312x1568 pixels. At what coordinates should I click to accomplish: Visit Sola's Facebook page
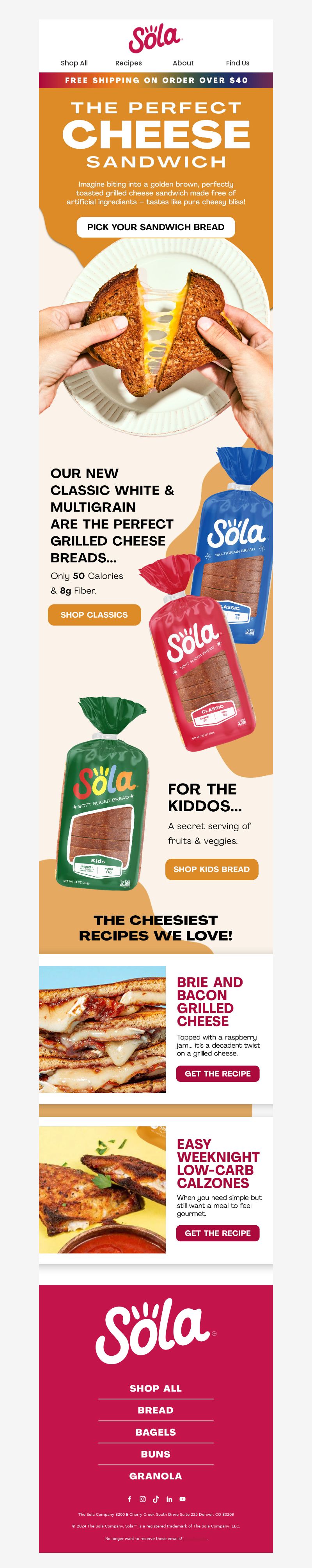(129, 1499)
